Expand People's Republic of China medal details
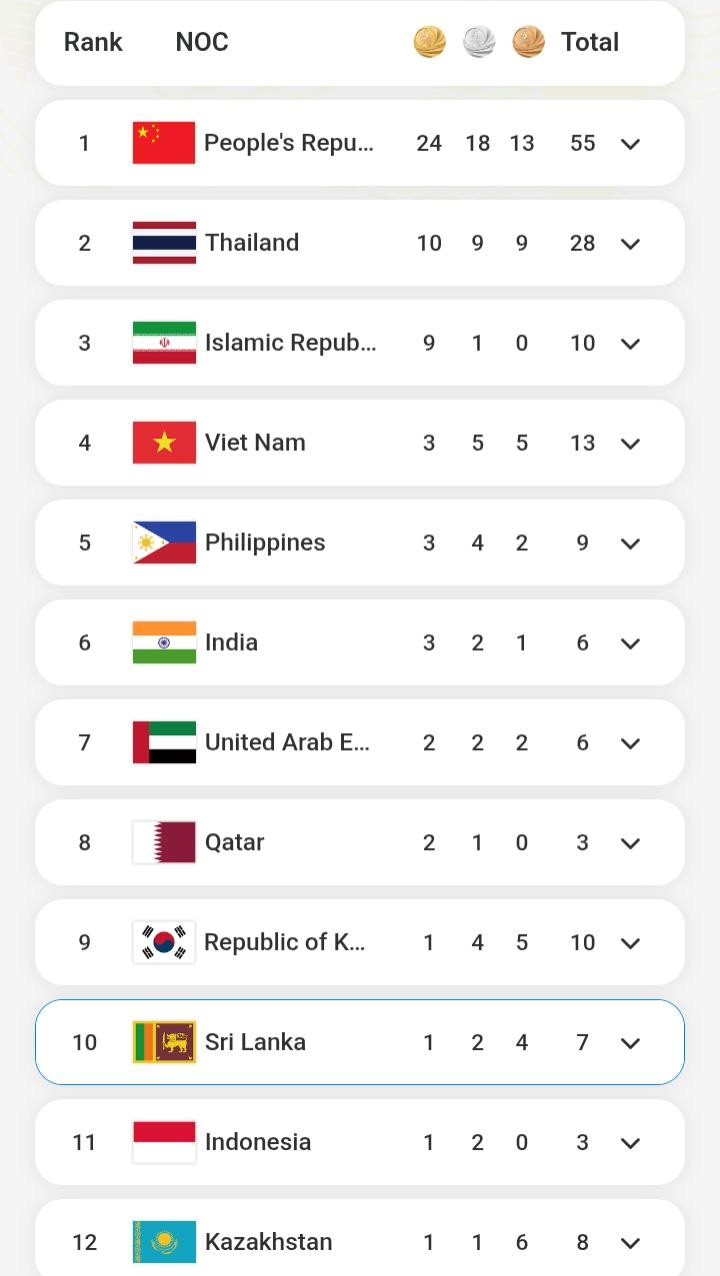 (x=630, y=144)
